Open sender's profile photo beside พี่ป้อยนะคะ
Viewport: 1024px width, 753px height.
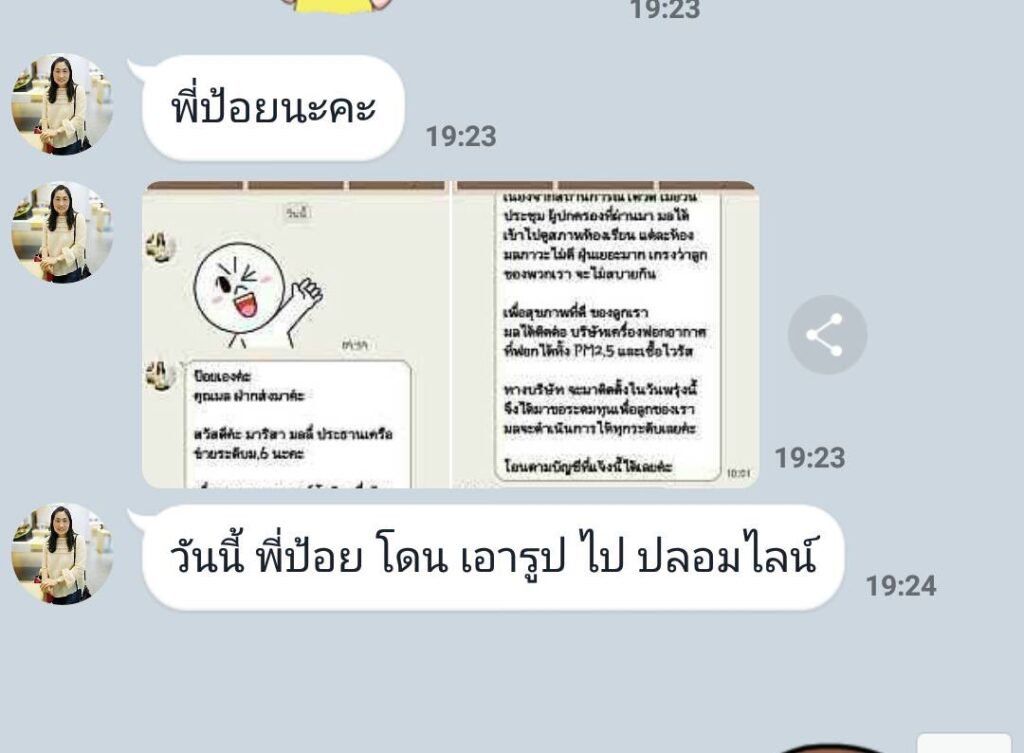[61, 104]
